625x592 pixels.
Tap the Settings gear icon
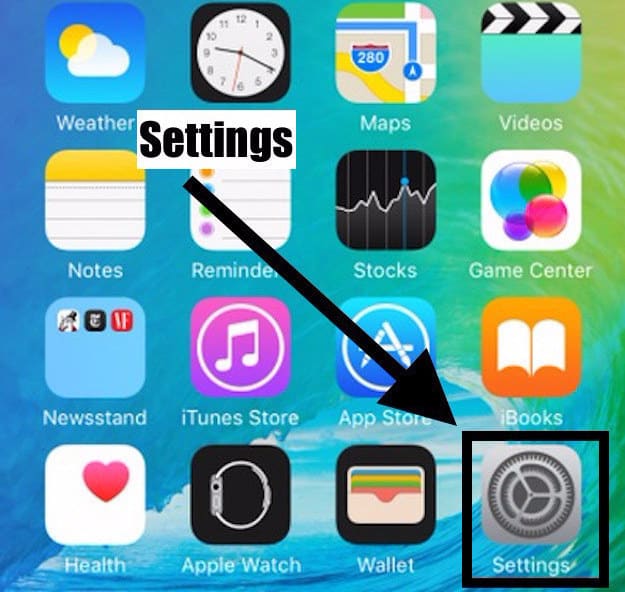coord(531,495)
